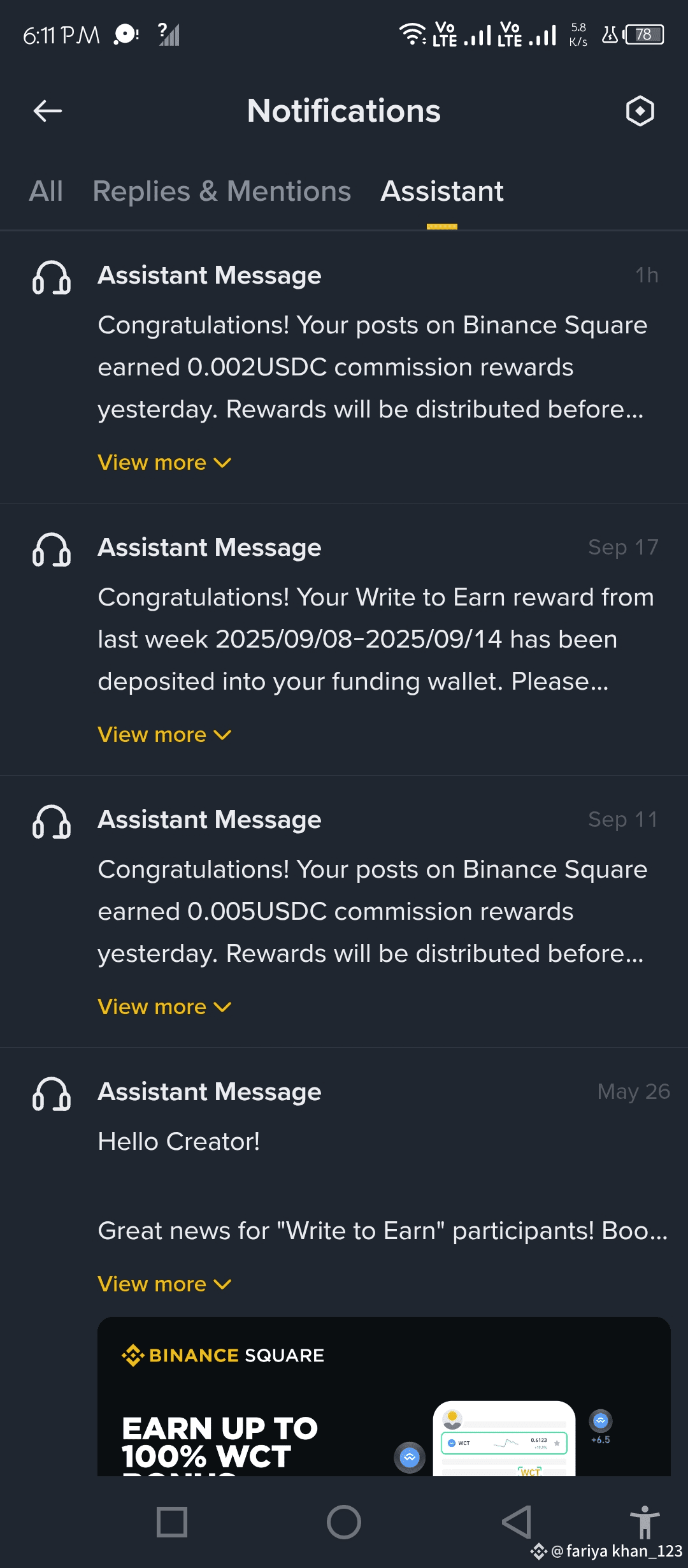The height and width of the screenshot is (1568, 688).
Task: Tap the system home button
Action: [344, 1522]
